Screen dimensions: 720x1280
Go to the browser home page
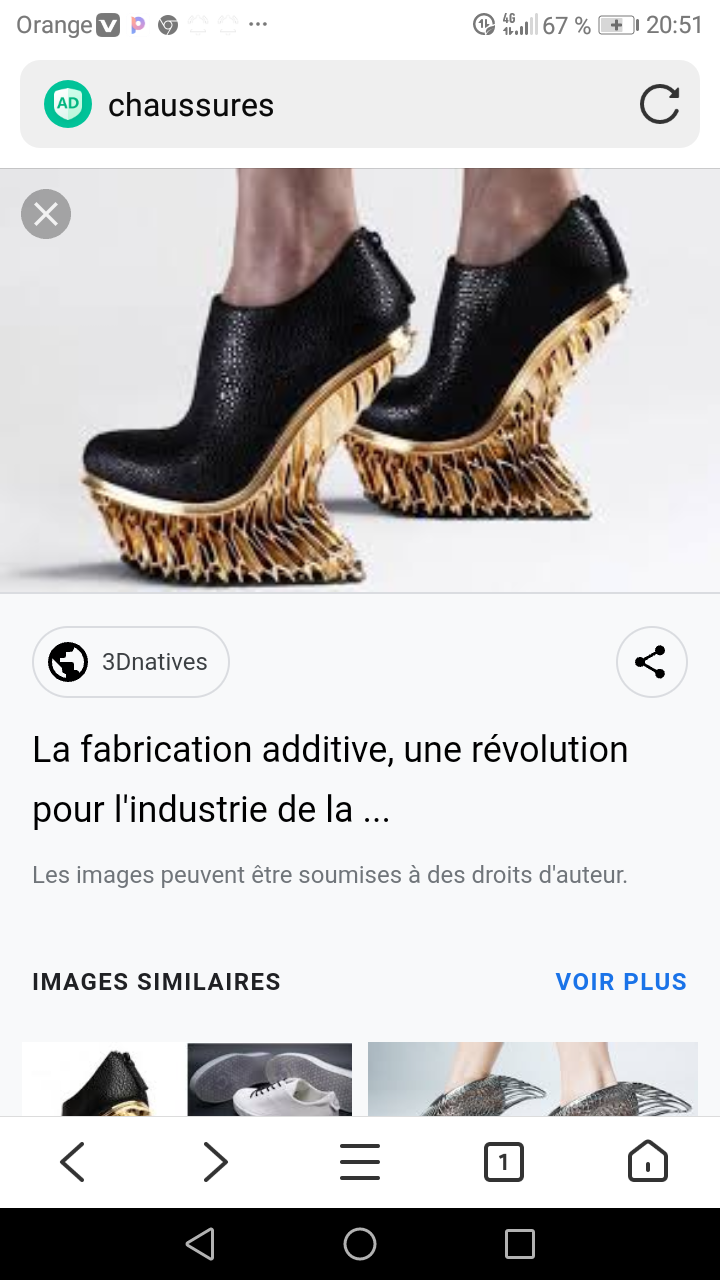(x=647, y=1162)
